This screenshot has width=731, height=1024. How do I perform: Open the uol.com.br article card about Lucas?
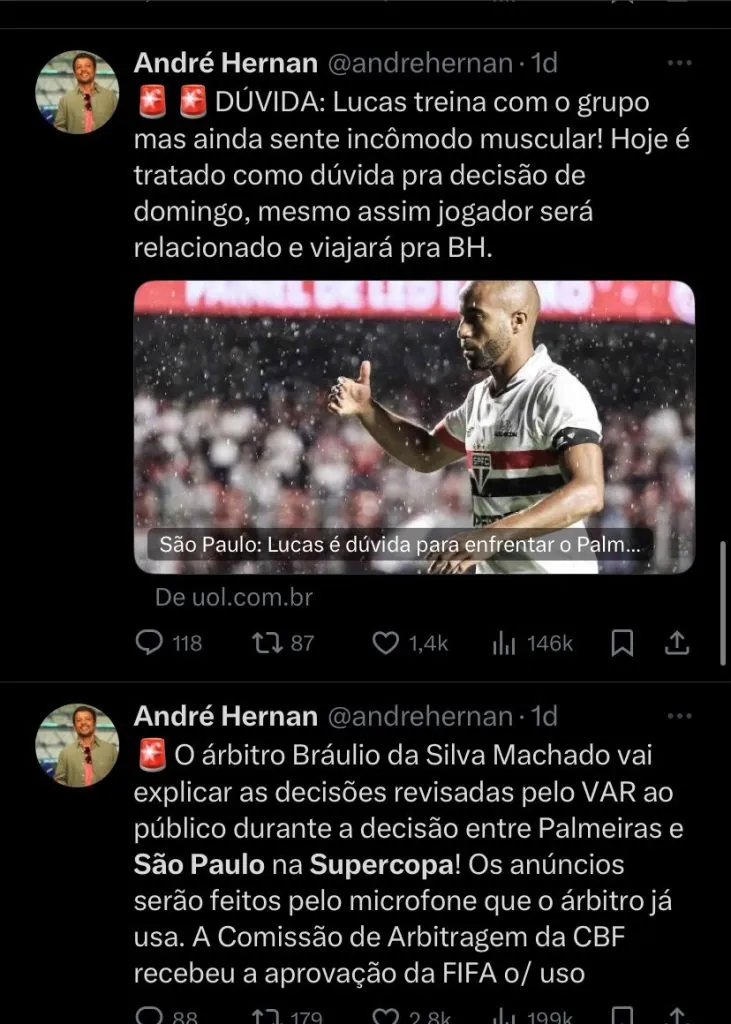[x=414, y=427]
